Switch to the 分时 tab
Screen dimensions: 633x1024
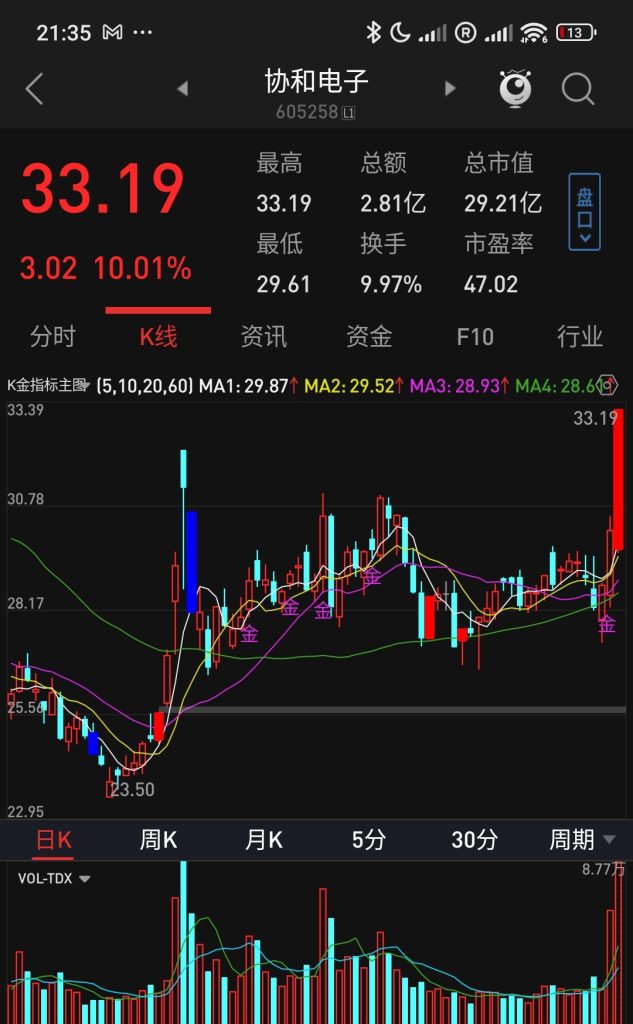click(53, 337)
